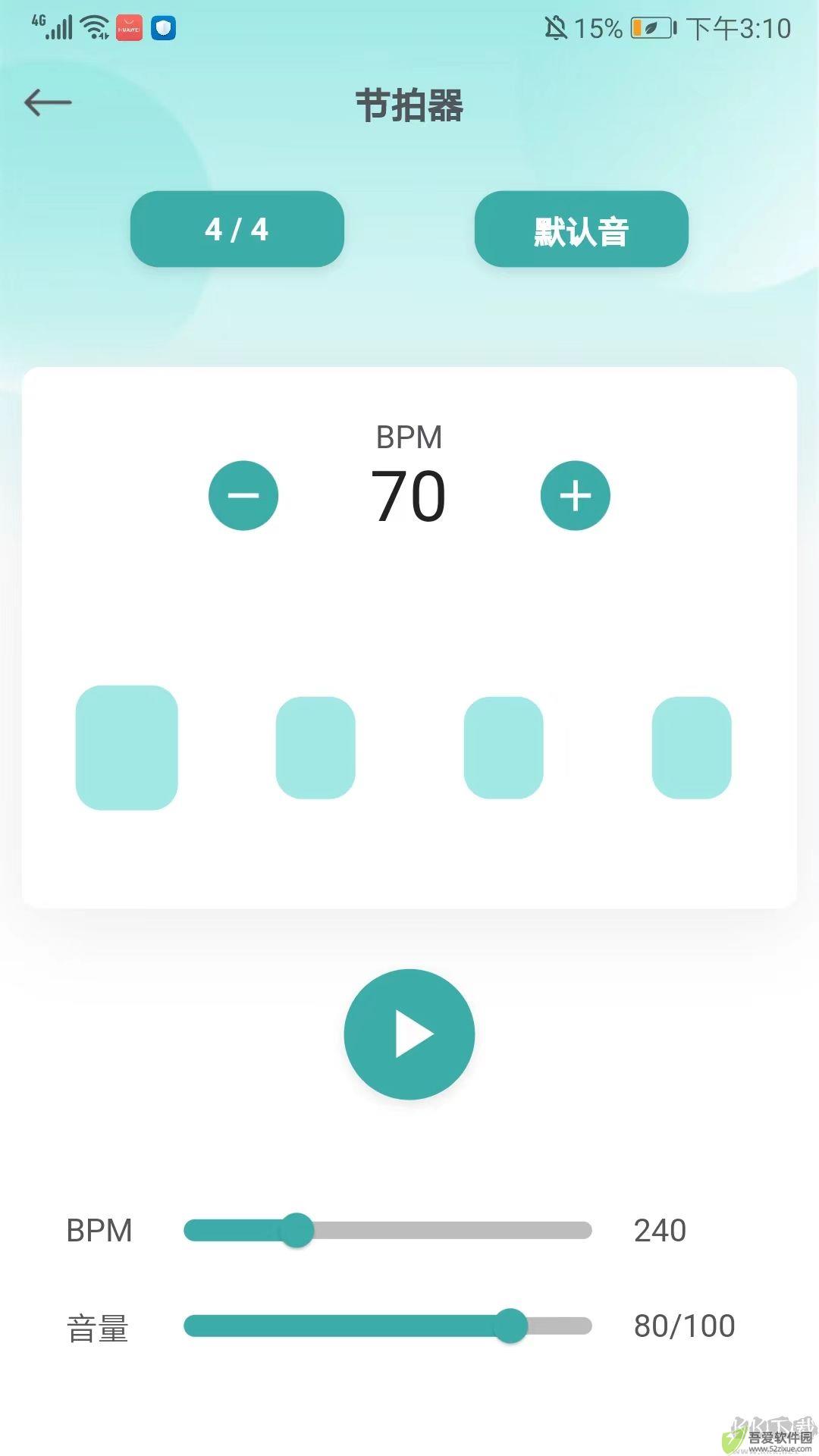Open the 默认音 sound selector
This screenshot has width=819, height=1456.
point(581,229)
